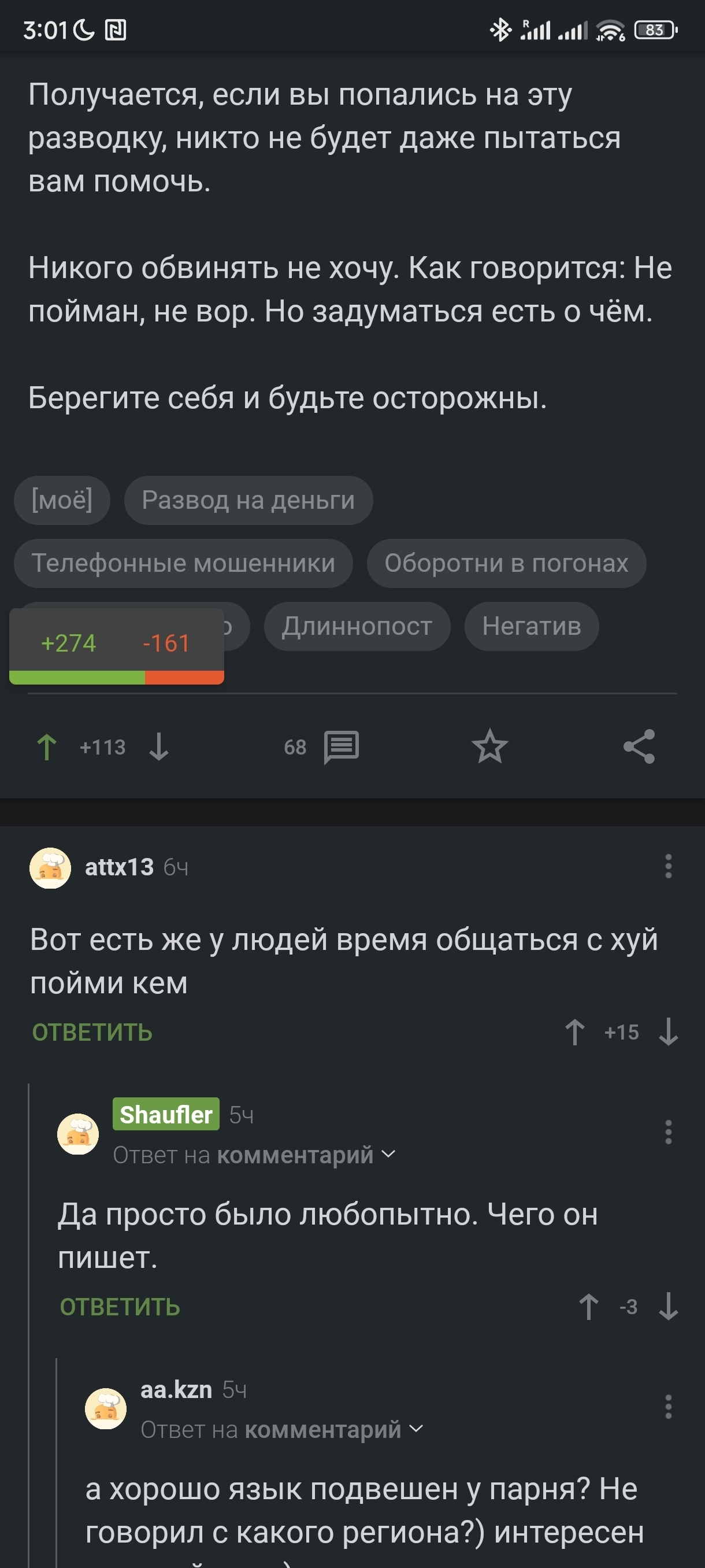Select the Негатив tag
705x1568 pixels.
532,626
